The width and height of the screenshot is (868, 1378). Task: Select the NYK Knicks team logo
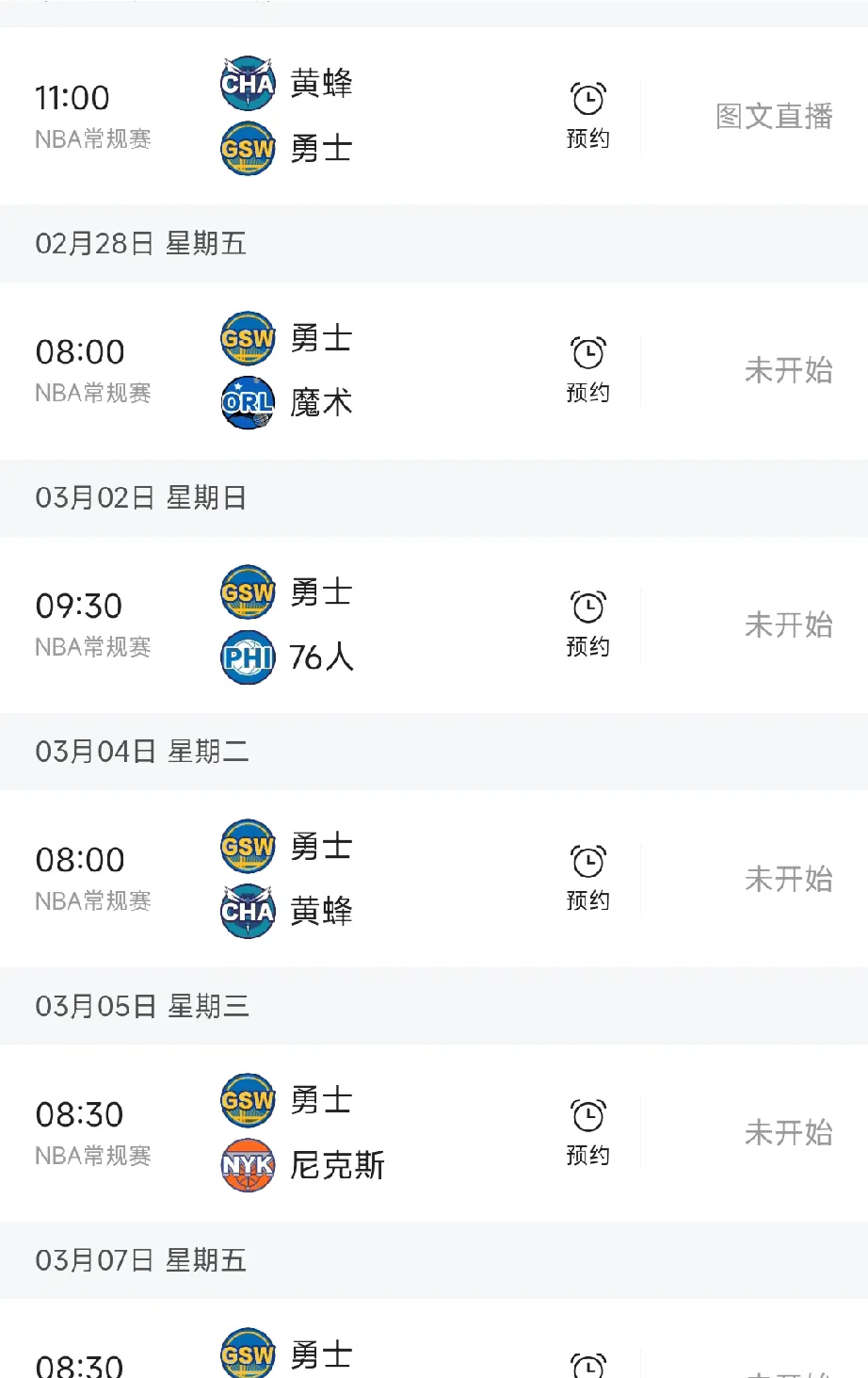pos(247,1166)
